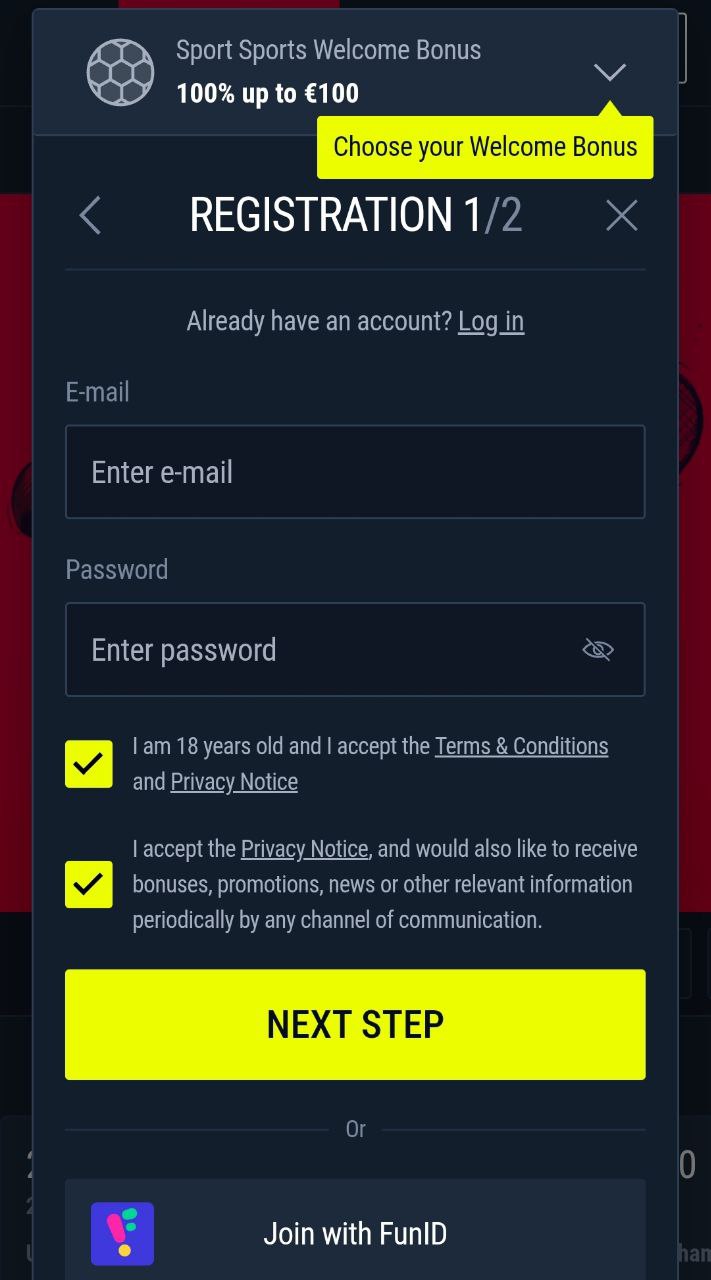The width and height of the screenshot is (711, 1280).
Task: Go back with the registration back arrow
Action: point(90,215)
